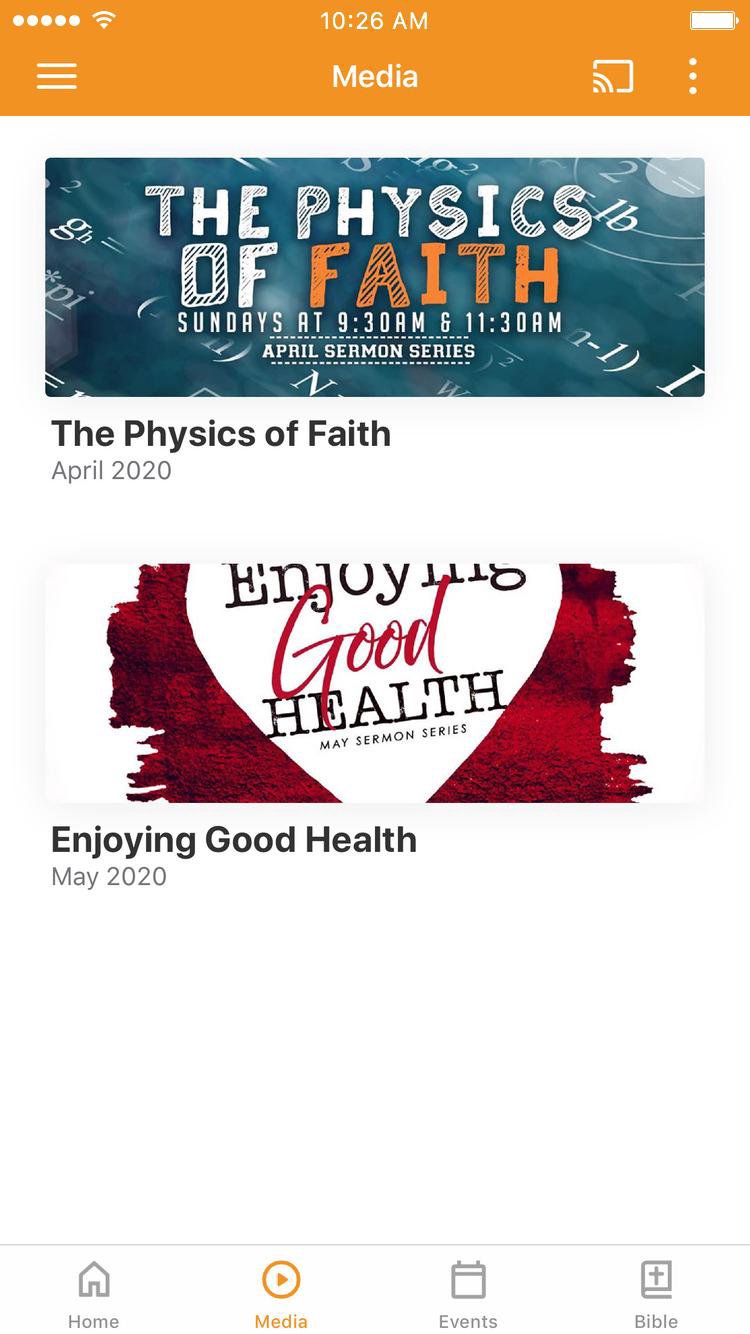Viewport: 750px width, 1334px height.
Task: Switch to the Events tab
Action: (468, 1292)
